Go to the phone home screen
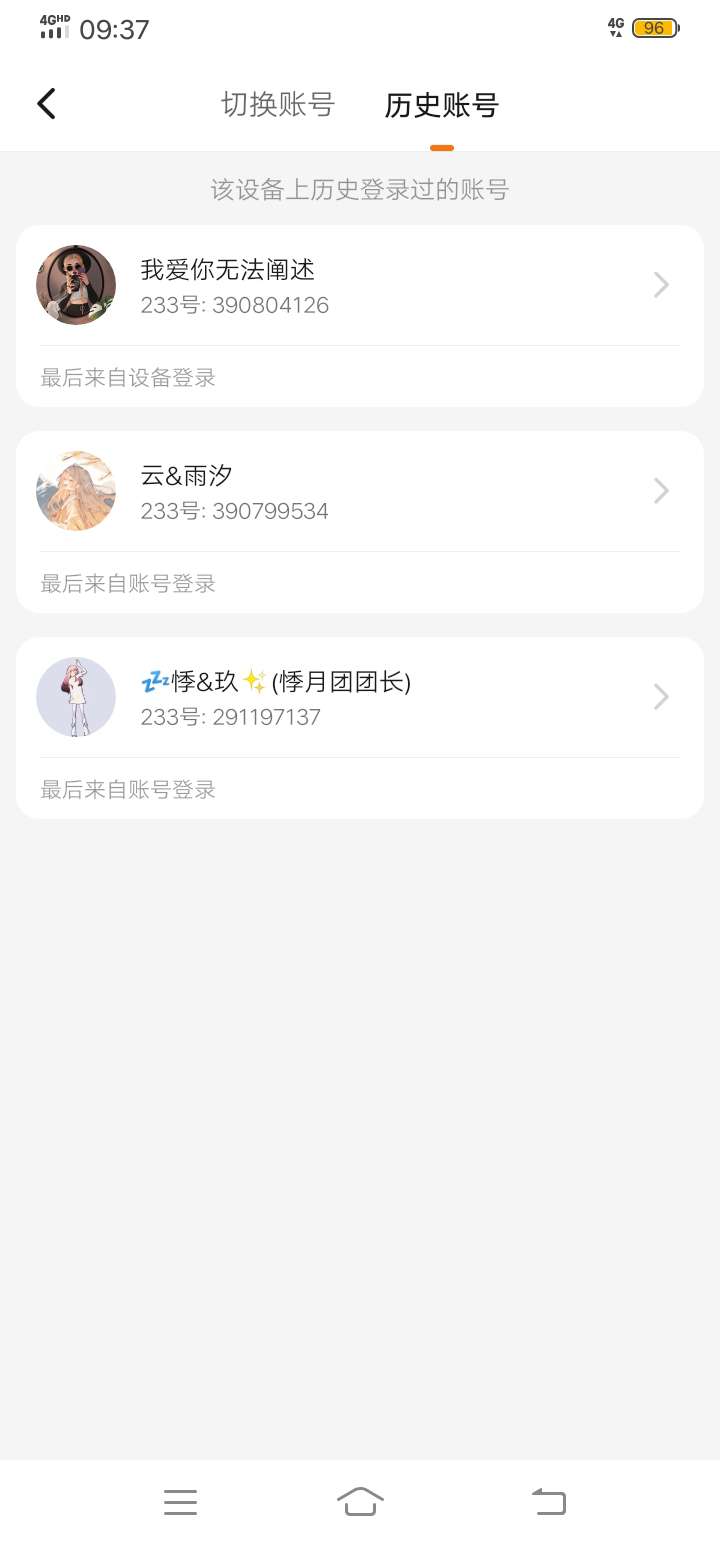Image resolution: width=720 pixels, height=1544 pixels. [360, 1501]
